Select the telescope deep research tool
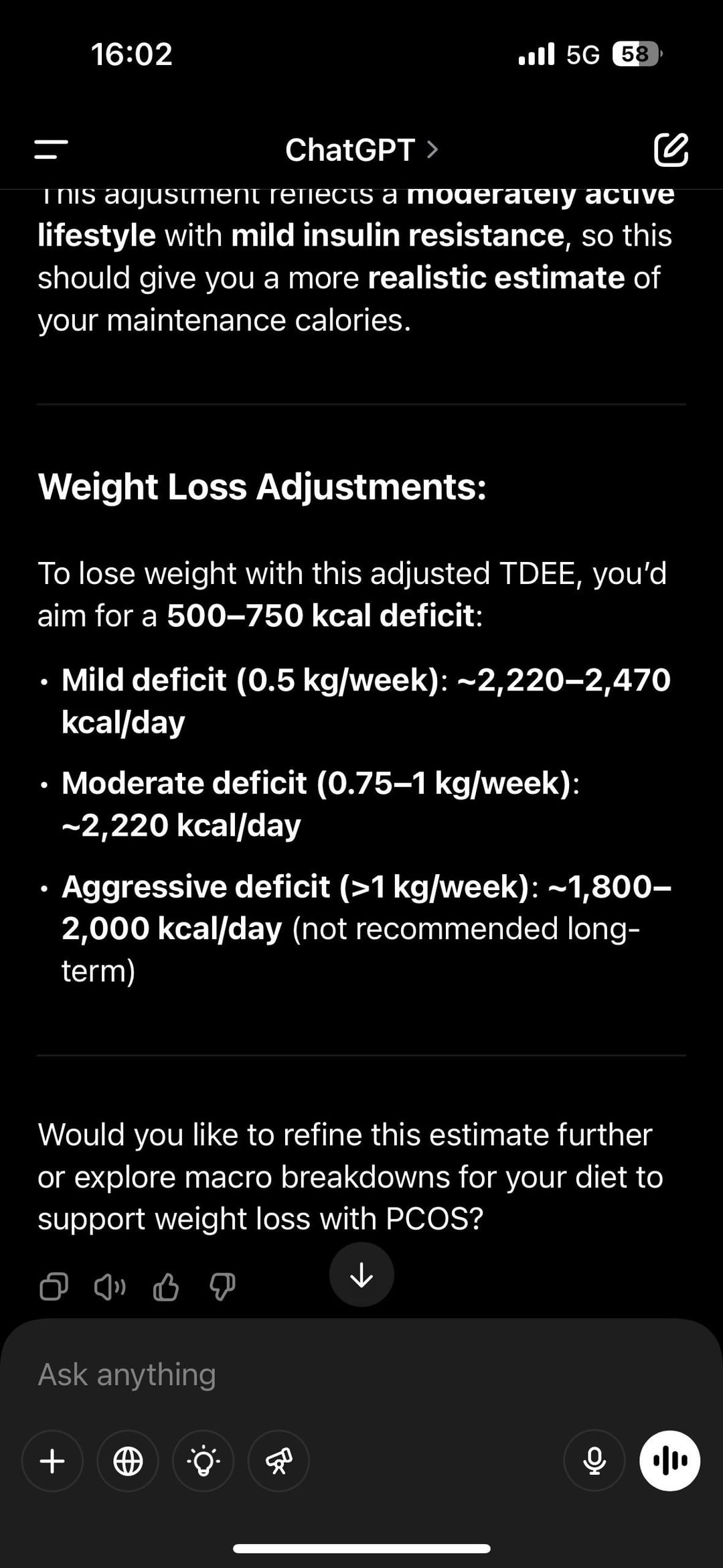Image resolution: width=723 pixels, height=1568 pixels. (x=278, y=1461)
